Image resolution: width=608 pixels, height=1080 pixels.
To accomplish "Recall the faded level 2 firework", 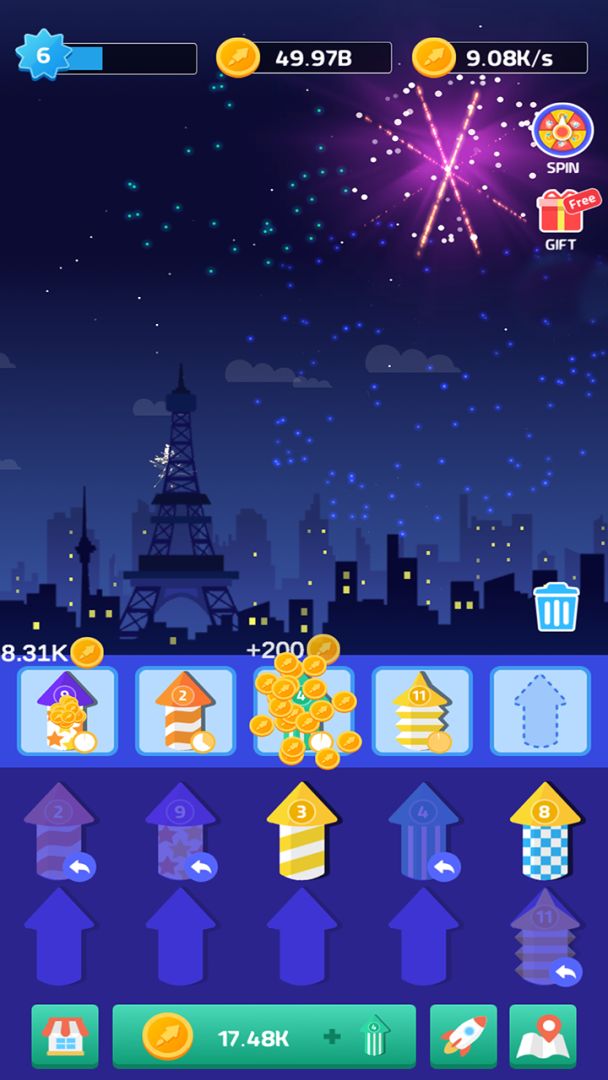I will 80,867.
